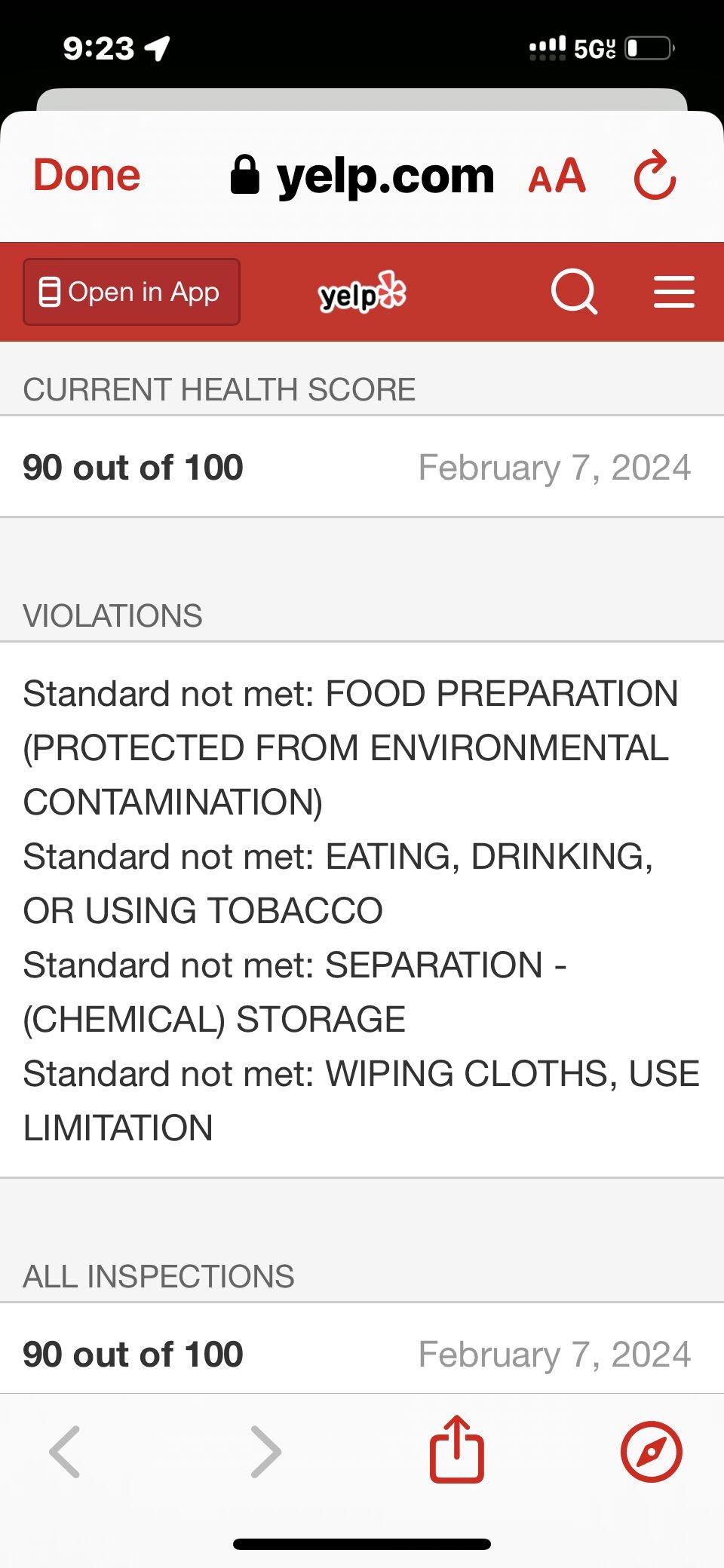Open Yelp search
The height and width of the screenshot is (1568, 724).
click(x=574, y=292)
